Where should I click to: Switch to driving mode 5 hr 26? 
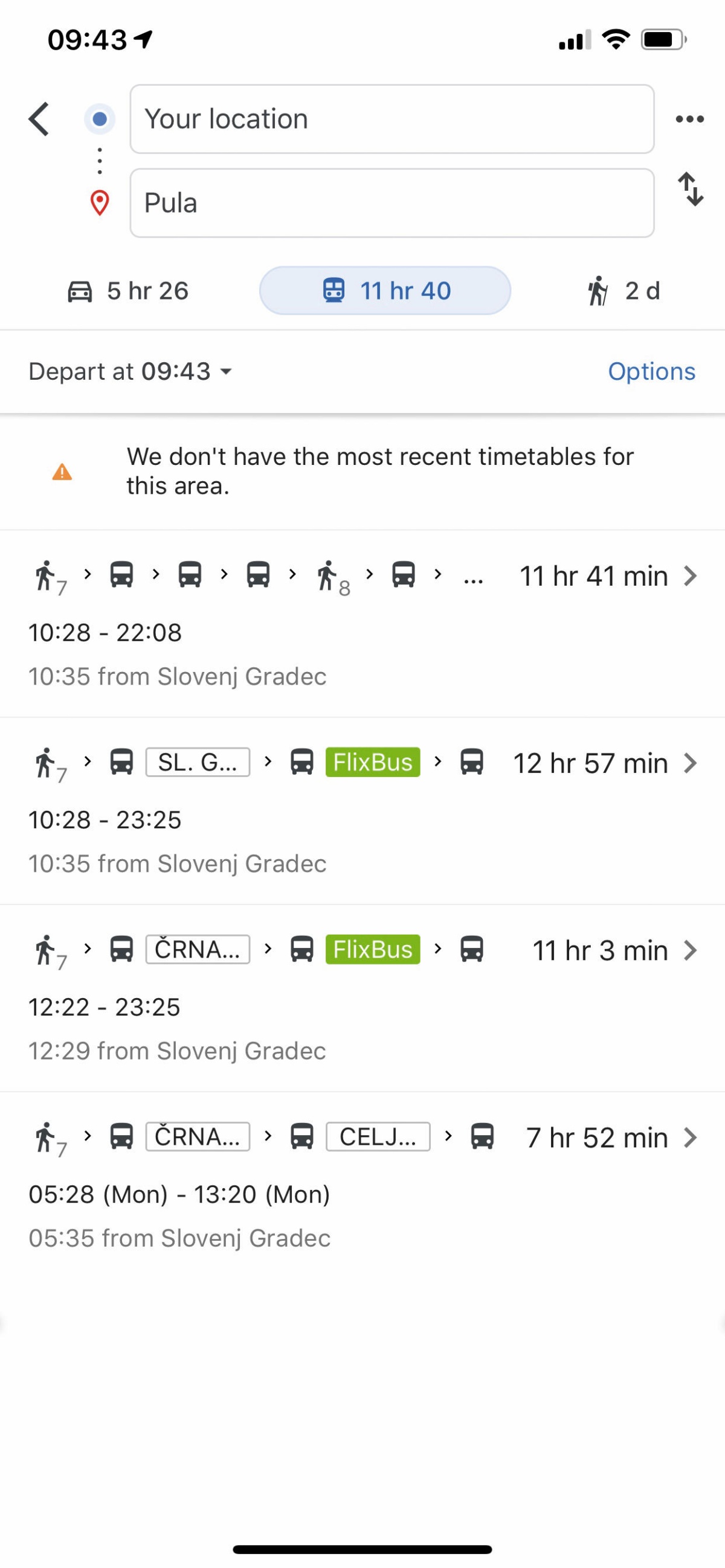pyautogui.click(x=127, y=291)
